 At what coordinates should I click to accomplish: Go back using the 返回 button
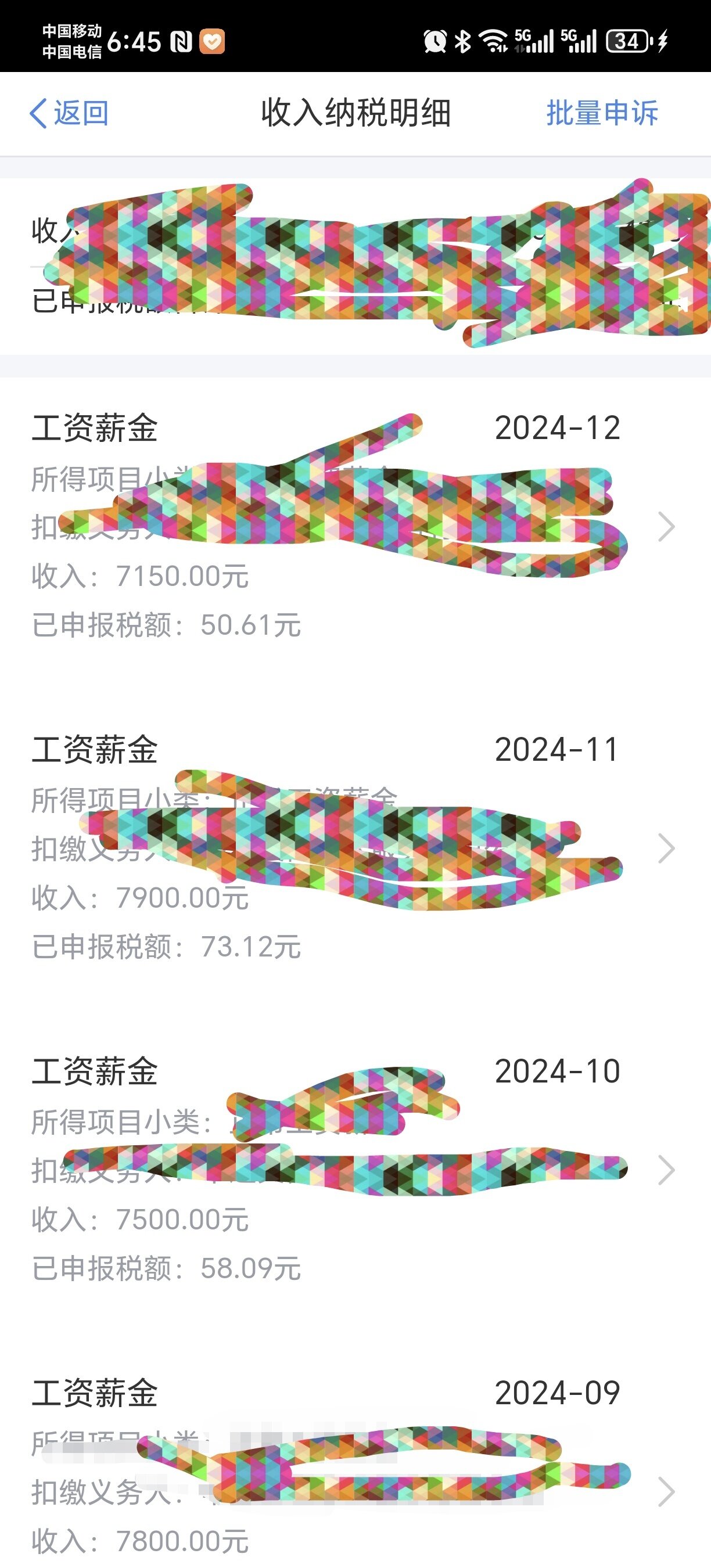tap(69, 113)
